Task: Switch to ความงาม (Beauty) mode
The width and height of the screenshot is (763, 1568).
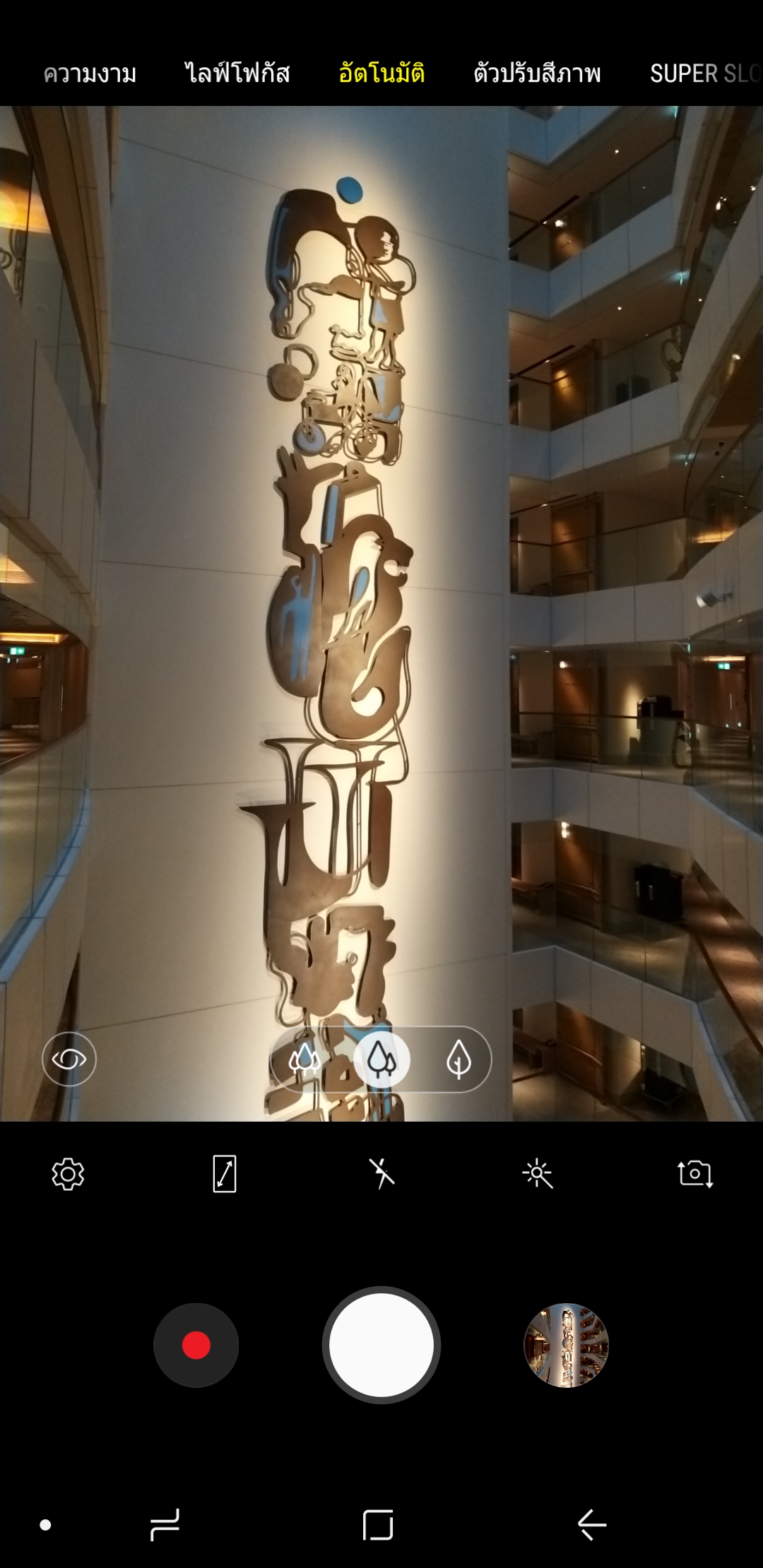Action: pos(90,73)
